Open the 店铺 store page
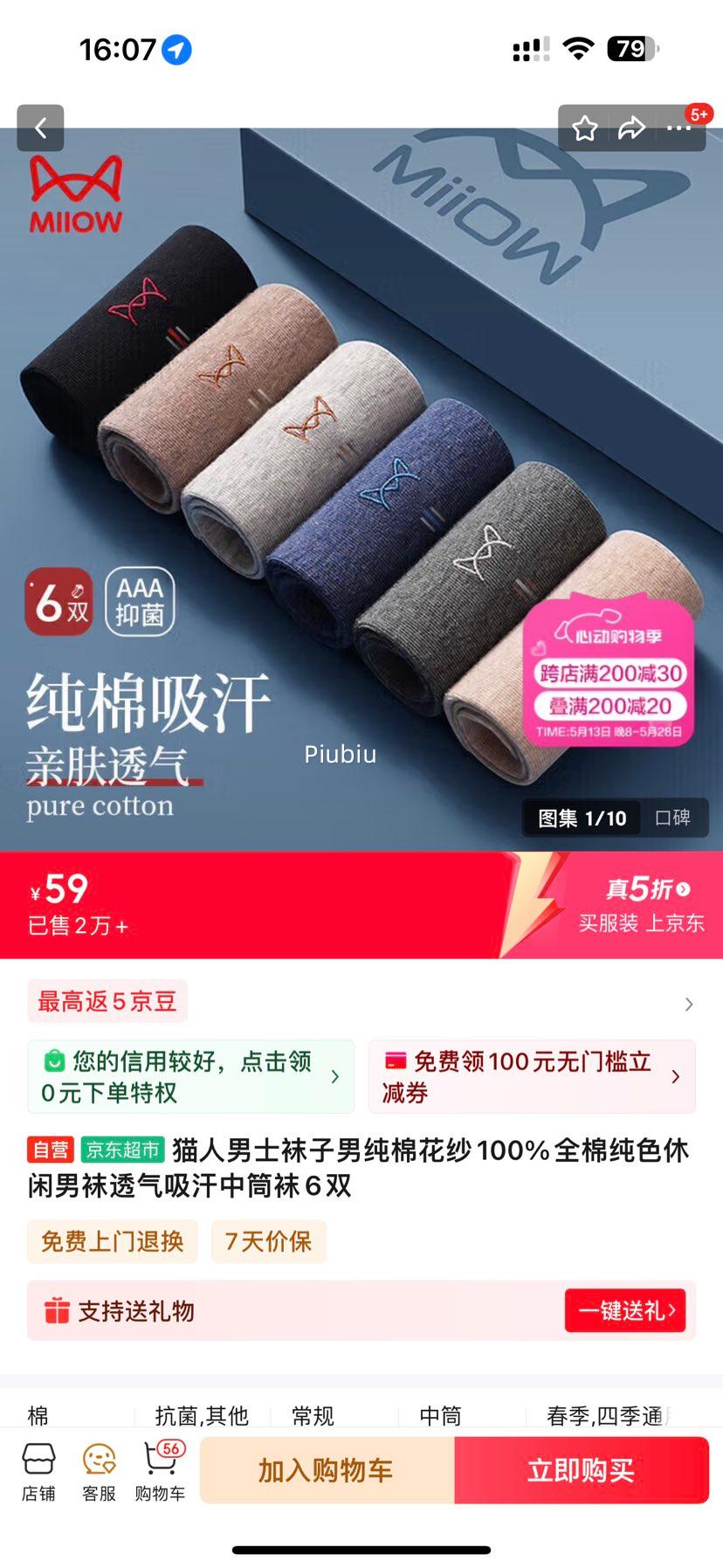The image size is (723, 1568). click(x=38, y=1472)
